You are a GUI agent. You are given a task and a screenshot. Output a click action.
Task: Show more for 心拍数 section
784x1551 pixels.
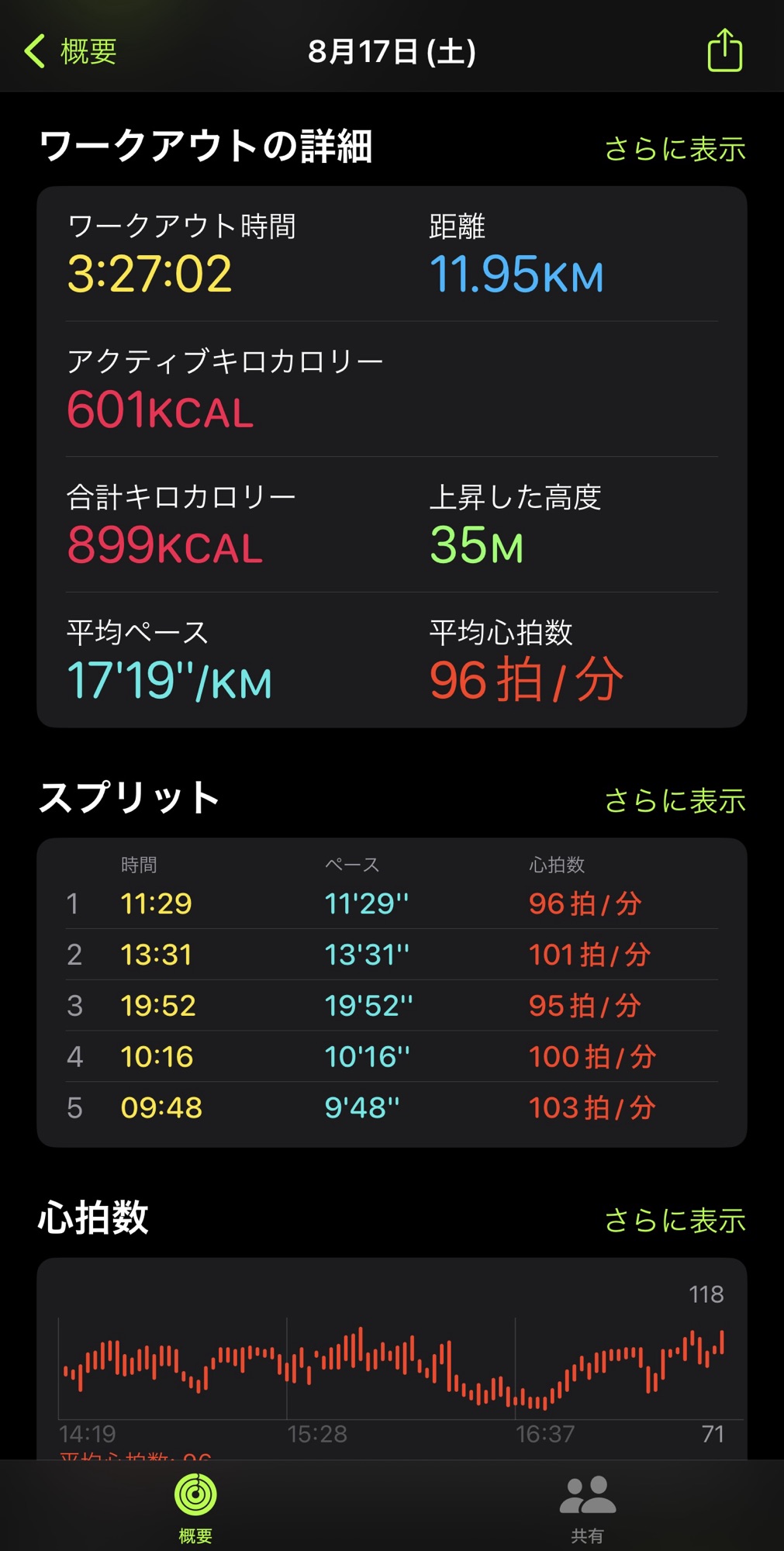(675, 1220)
